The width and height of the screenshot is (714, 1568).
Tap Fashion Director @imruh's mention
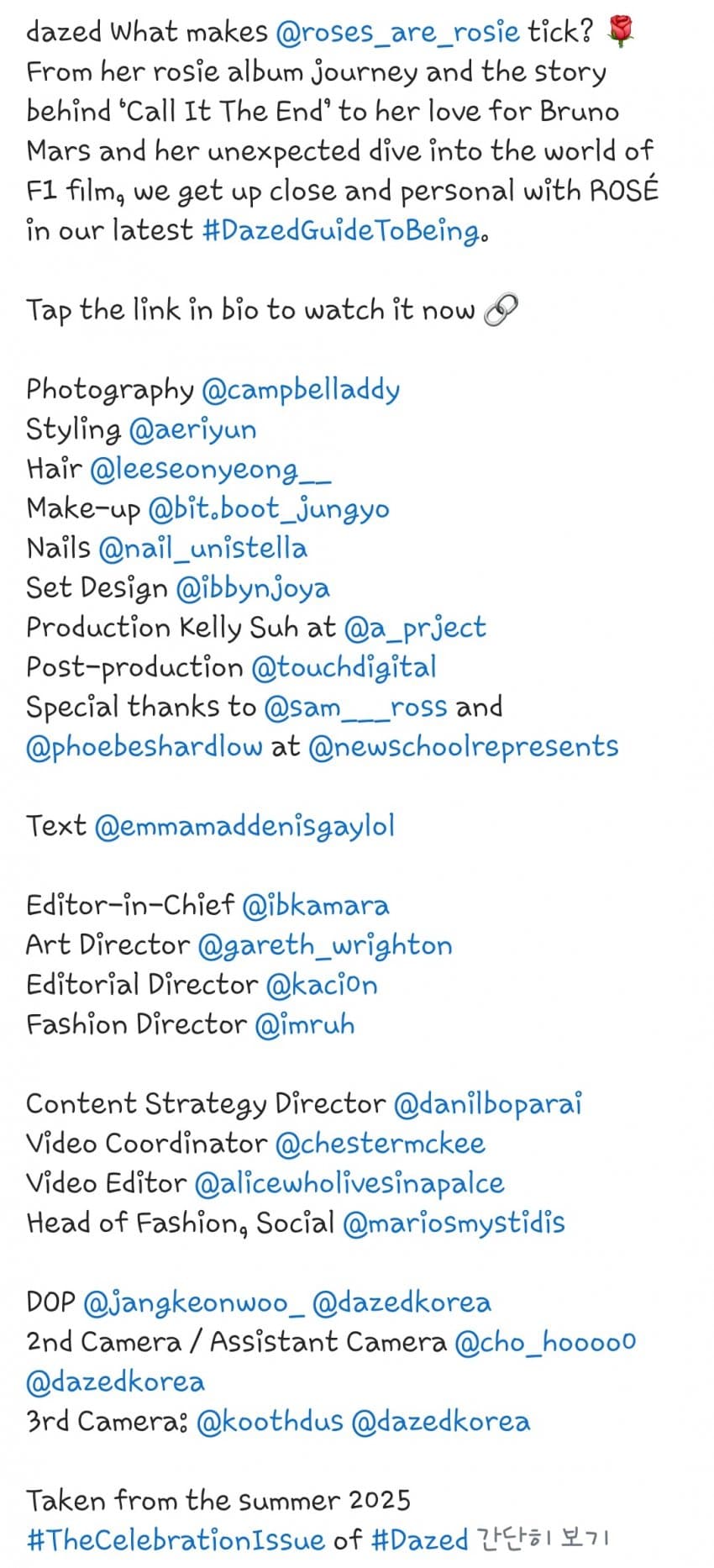click(304, 1024)
